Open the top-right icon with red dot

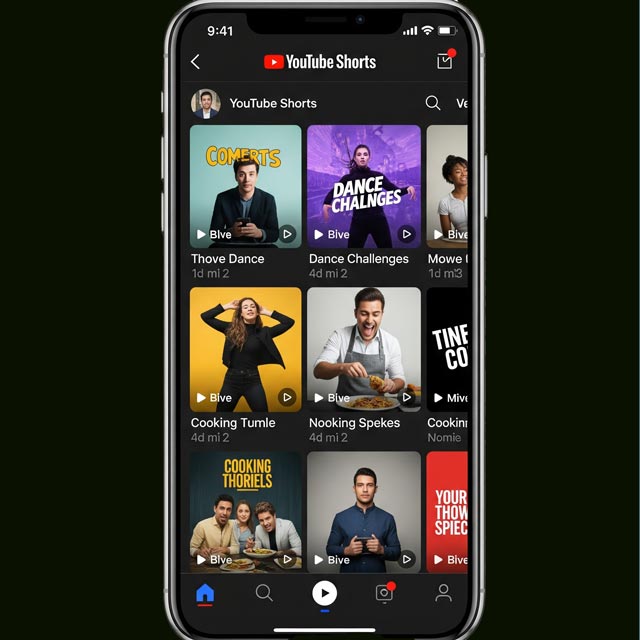(445, 61)
